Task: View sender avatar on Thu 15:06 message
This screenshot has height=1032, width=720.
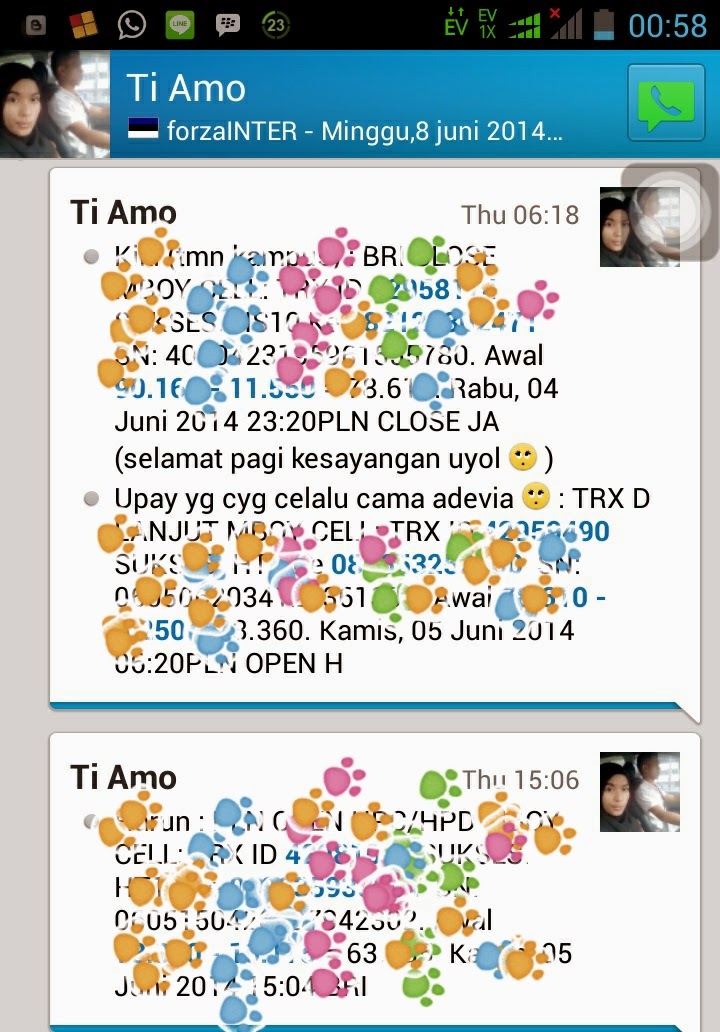Action: coord(639,791)
